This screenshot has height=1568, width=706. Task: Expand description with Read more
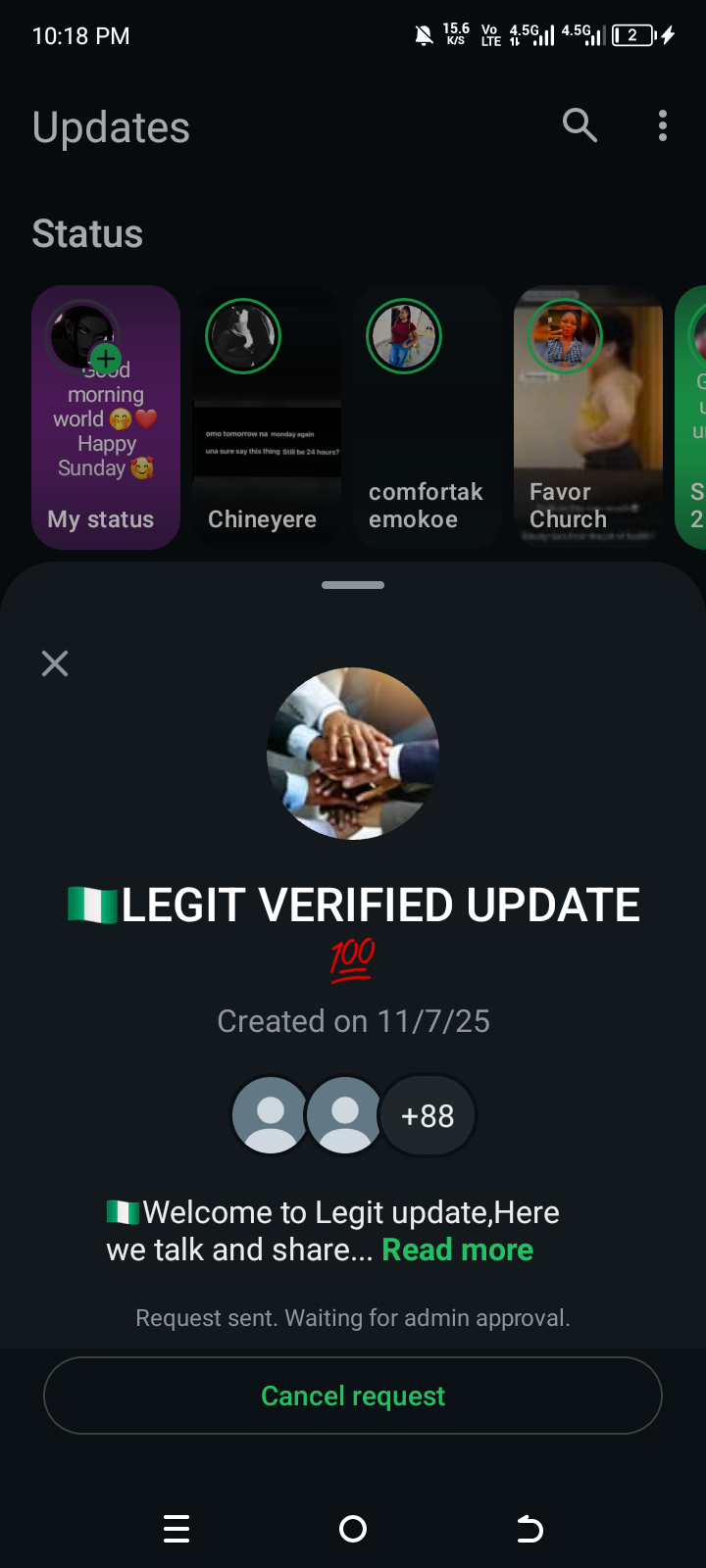(x=457, y=1249)
